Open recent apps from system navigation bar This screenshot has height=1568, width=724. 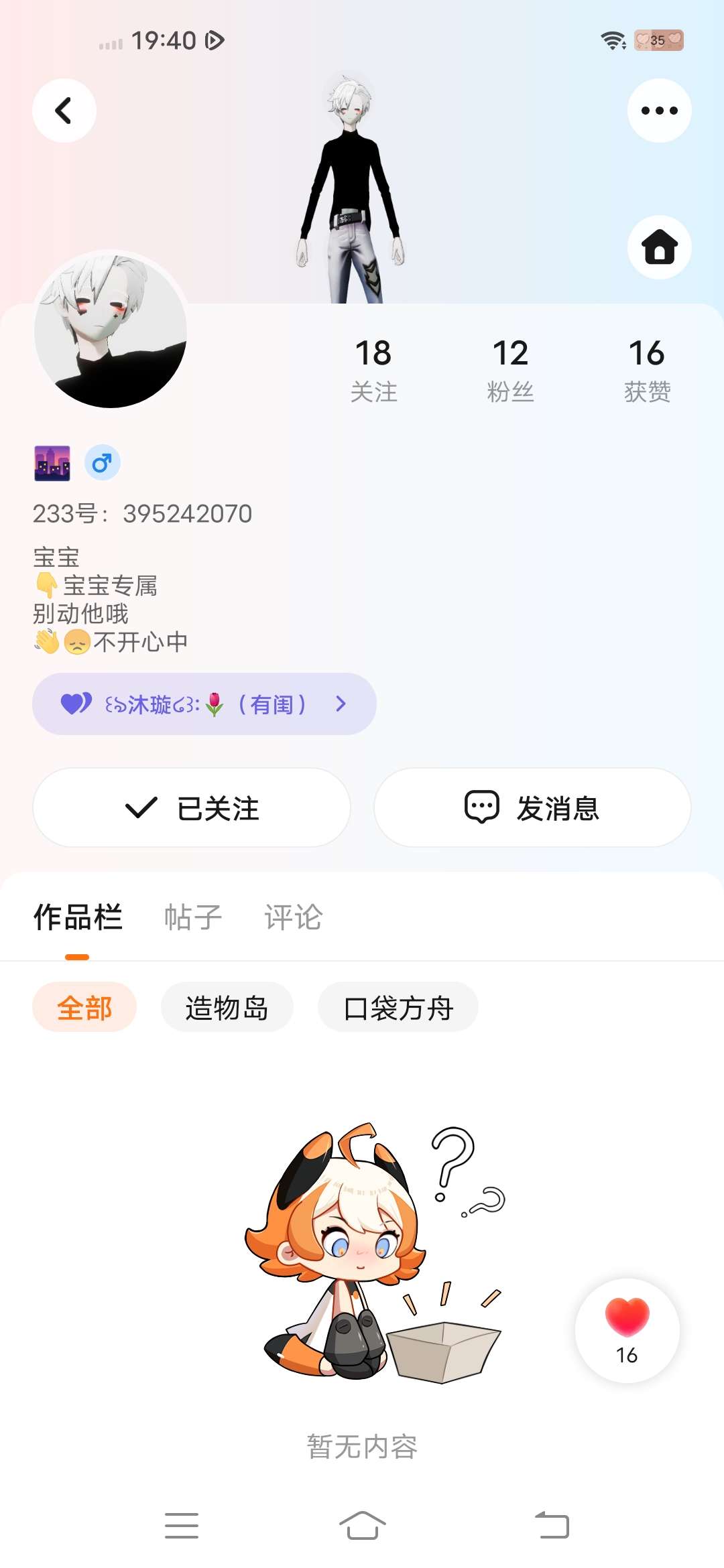pyautogui.click(x=182, y=1526)
